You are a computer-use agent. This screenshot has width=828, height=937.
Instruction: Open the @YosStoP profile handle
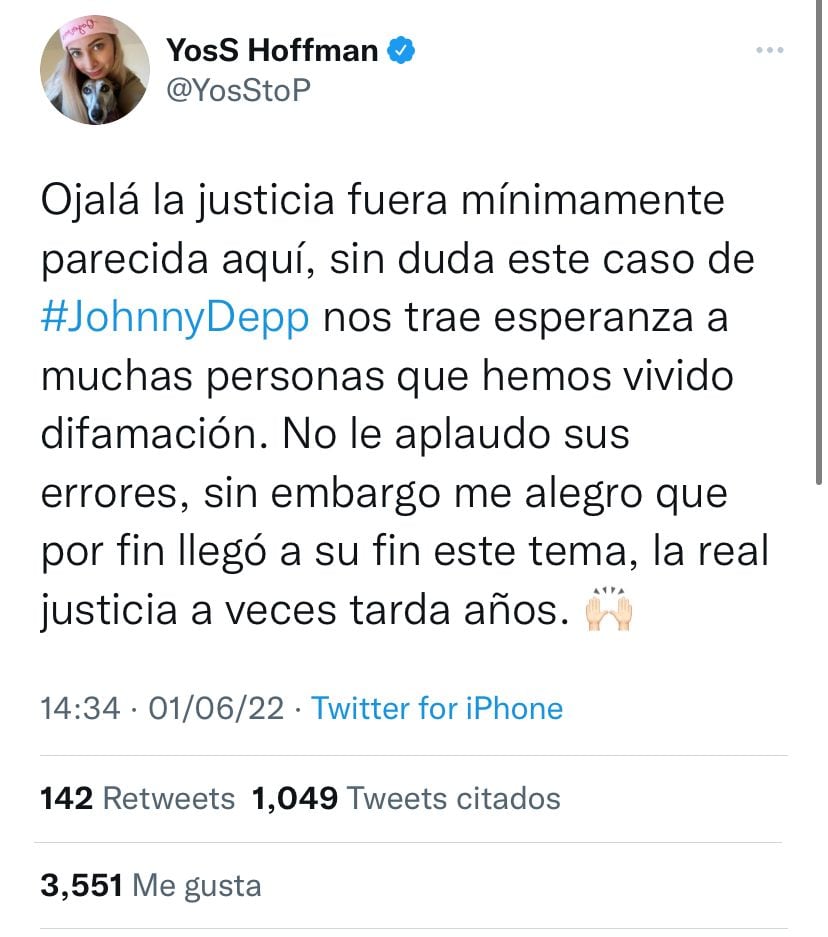point(236,89)
